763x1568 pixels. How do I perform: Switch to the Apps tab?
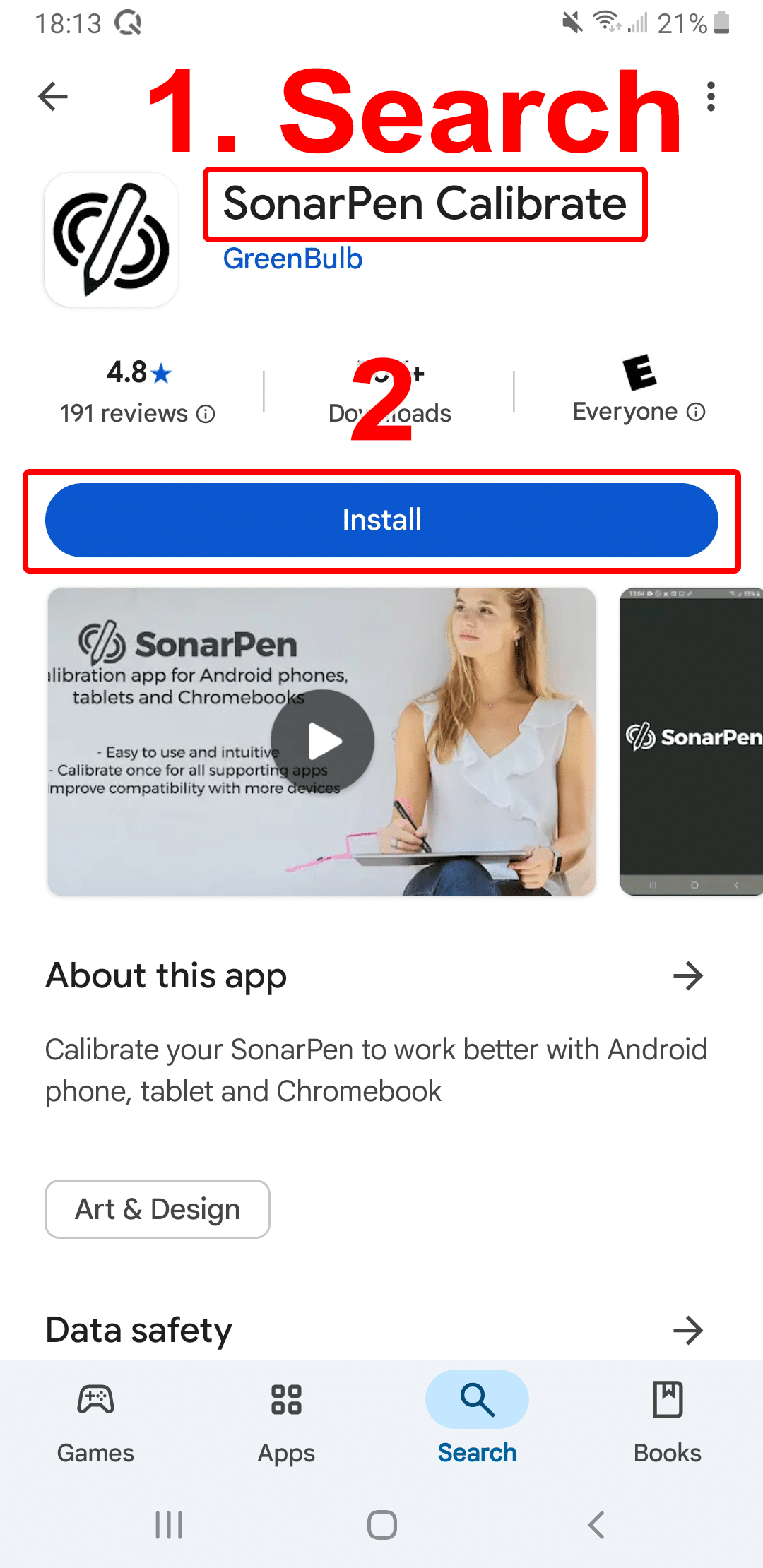pos(286,1421)
